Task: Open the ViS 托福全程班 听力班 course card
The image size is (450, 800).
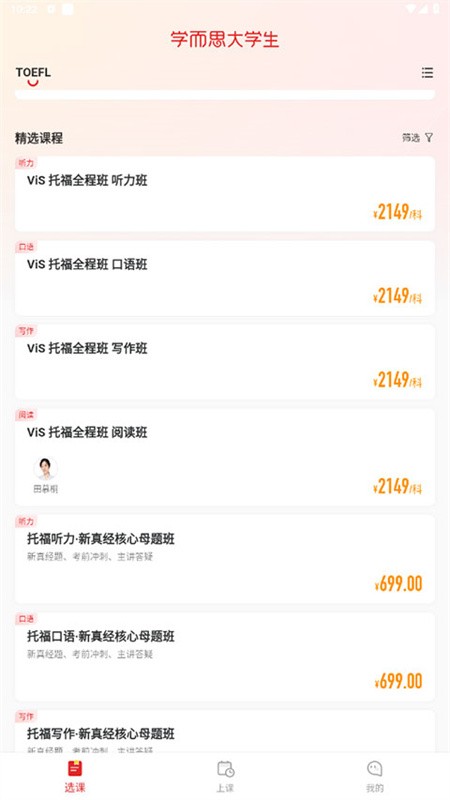Action: click(x=225, y=194)
